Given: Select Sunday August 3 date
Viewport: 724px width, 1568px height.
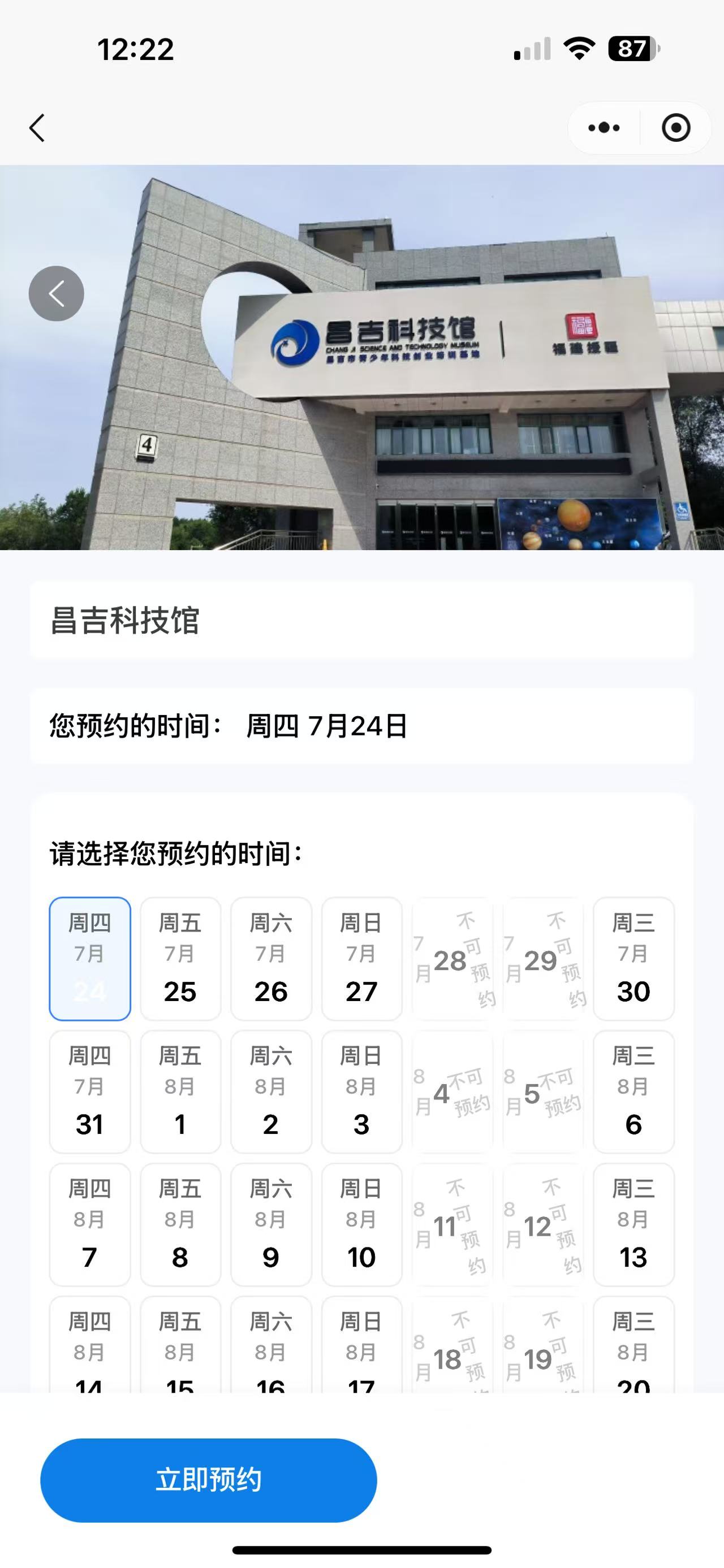Looking at the screenshot, I should [361, 1091].
